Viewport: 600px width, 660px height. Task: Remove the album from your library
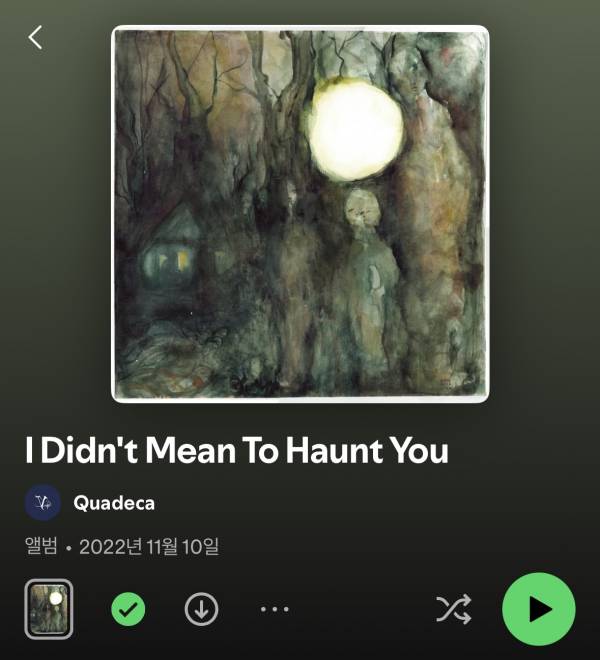point(127,609)
